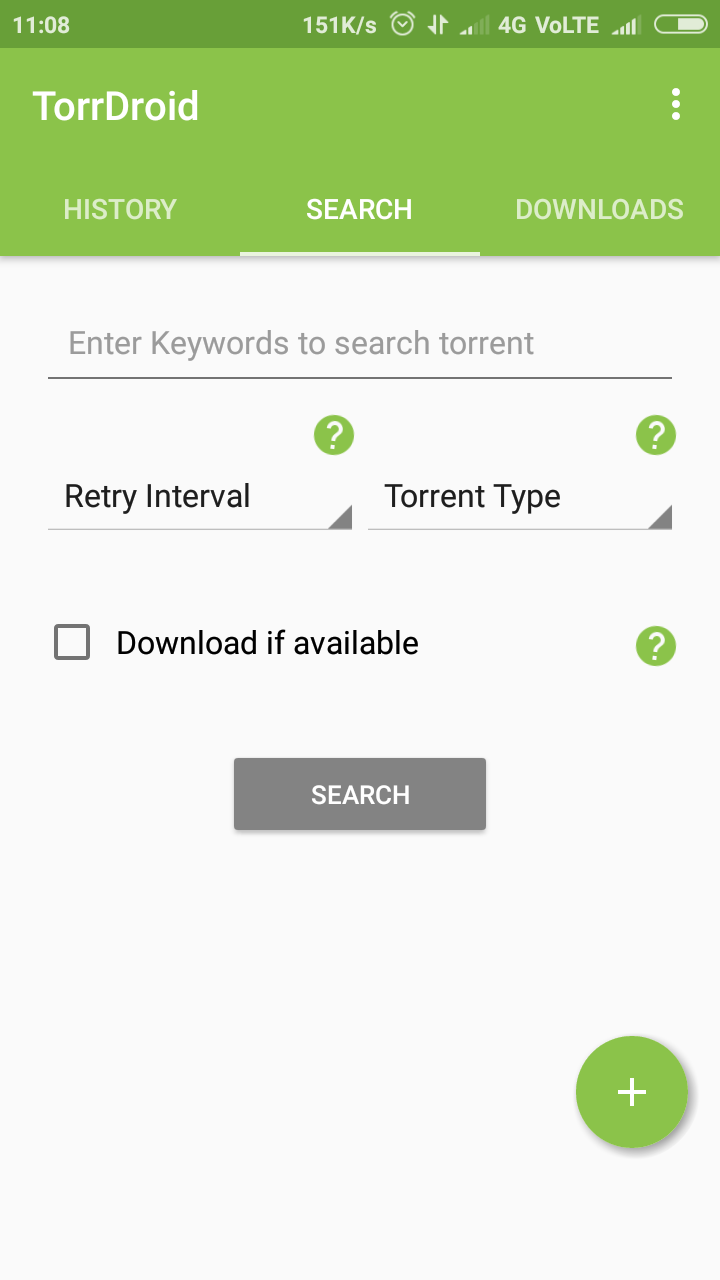
Task: Choose a Torrent Type from dropdown
Action: tap(520, 497)
